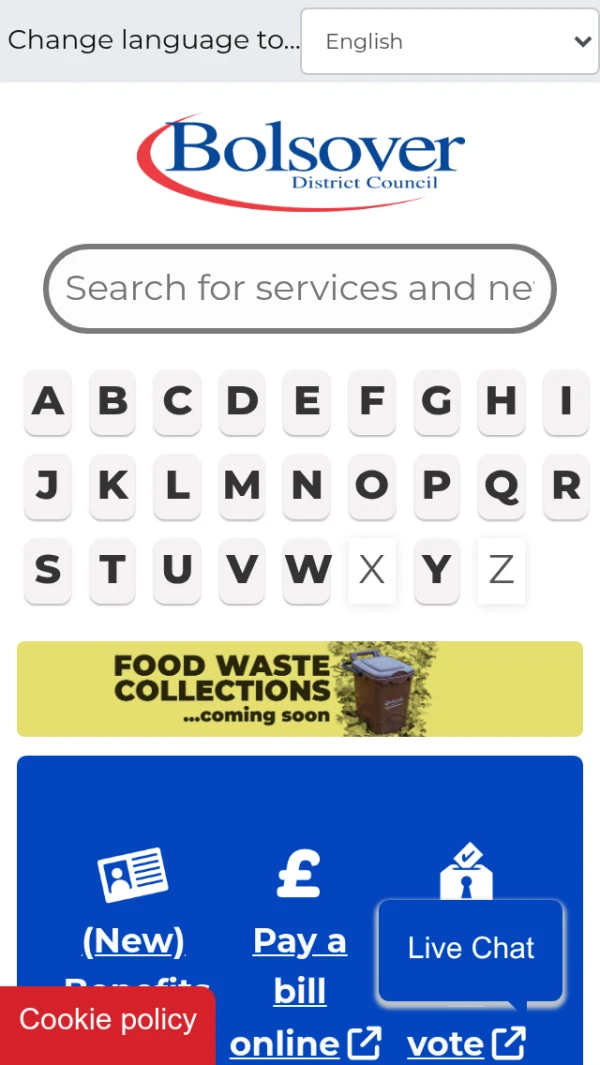600x1065 pixels.
Task: Tap letter T in the A-Z index
Action: coord(112,570)
